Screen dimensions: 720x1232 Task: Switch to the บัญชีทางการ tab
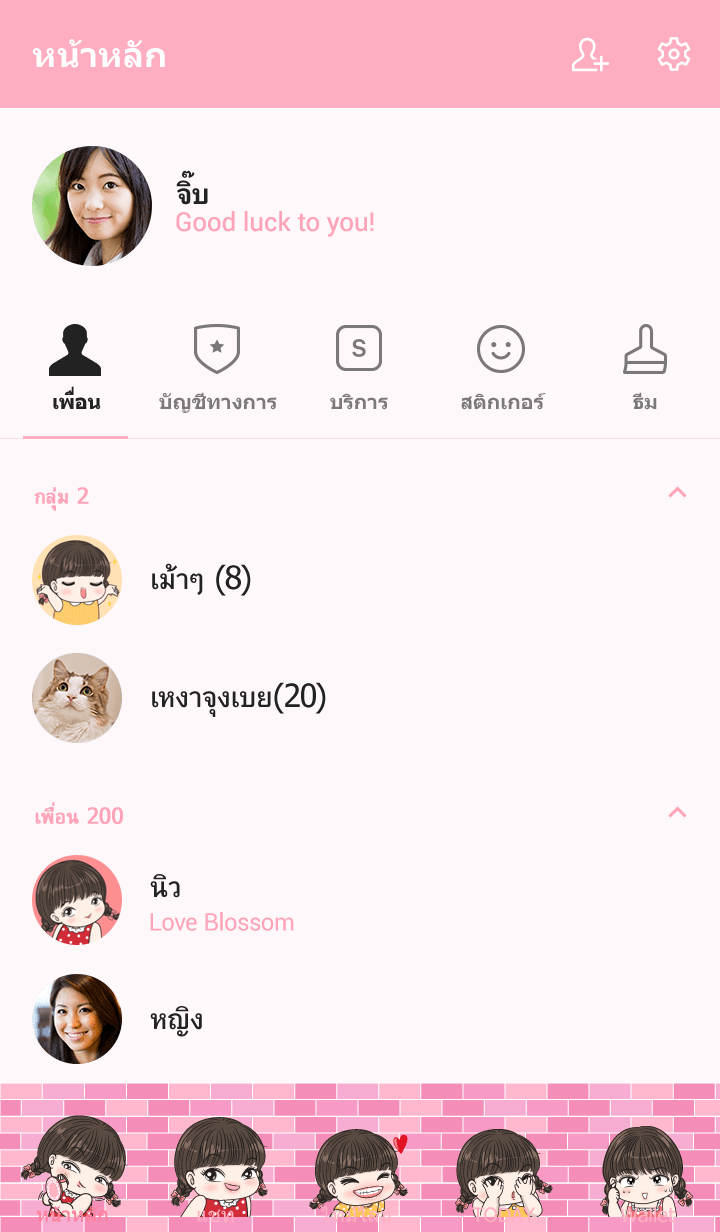click(217, 370)
